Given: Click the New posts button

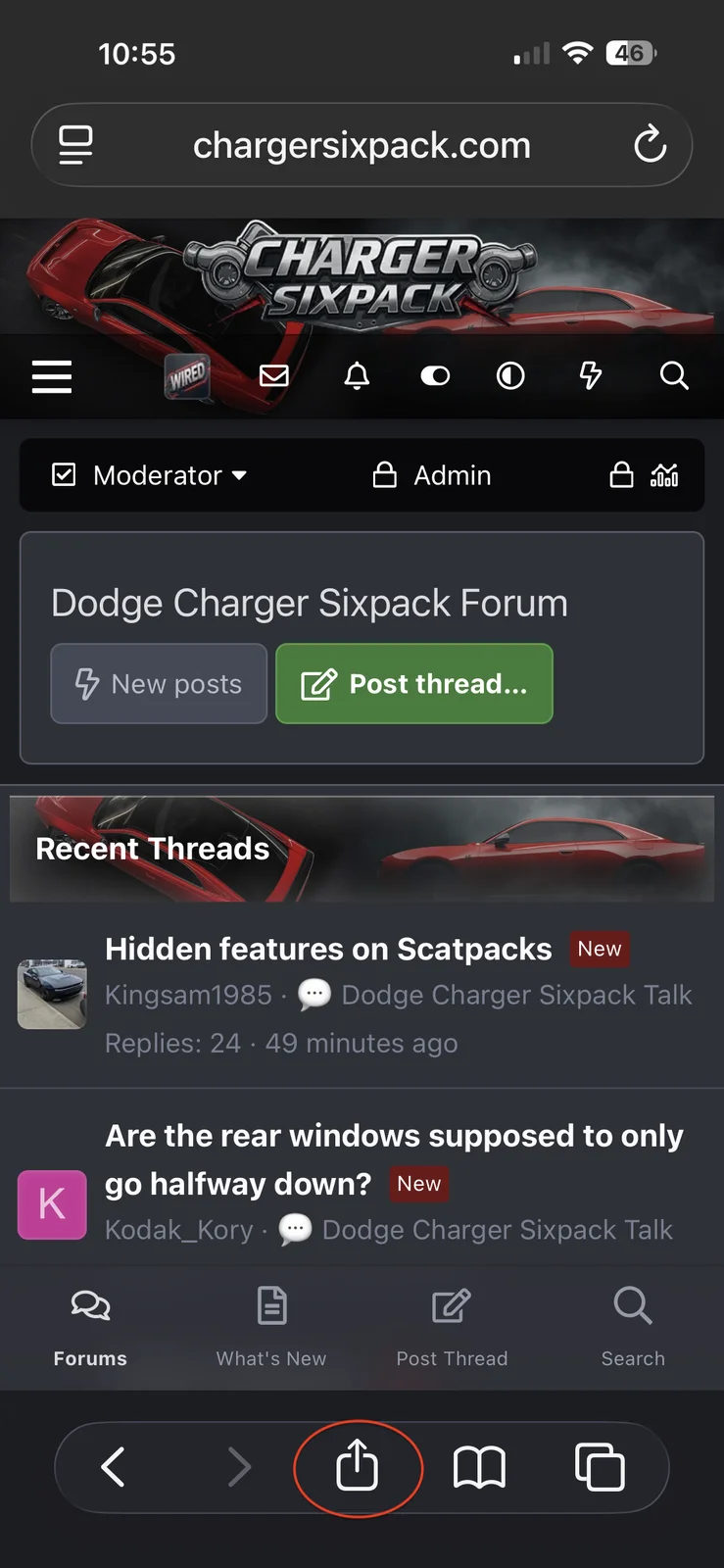Looking at the screenshot, I should [x=159, y=683].
